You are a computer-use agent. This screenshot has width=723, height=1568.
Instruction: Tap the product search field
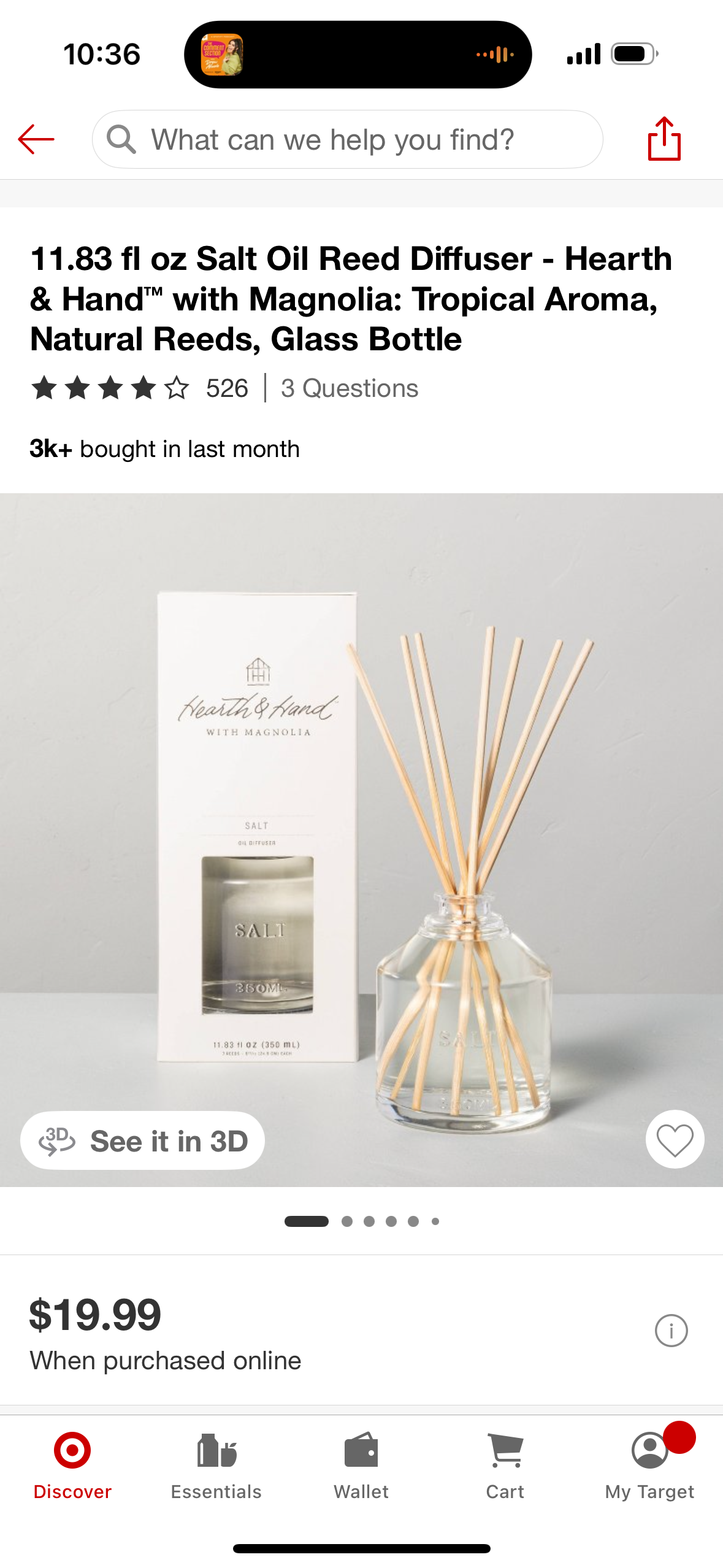[347, 140]
